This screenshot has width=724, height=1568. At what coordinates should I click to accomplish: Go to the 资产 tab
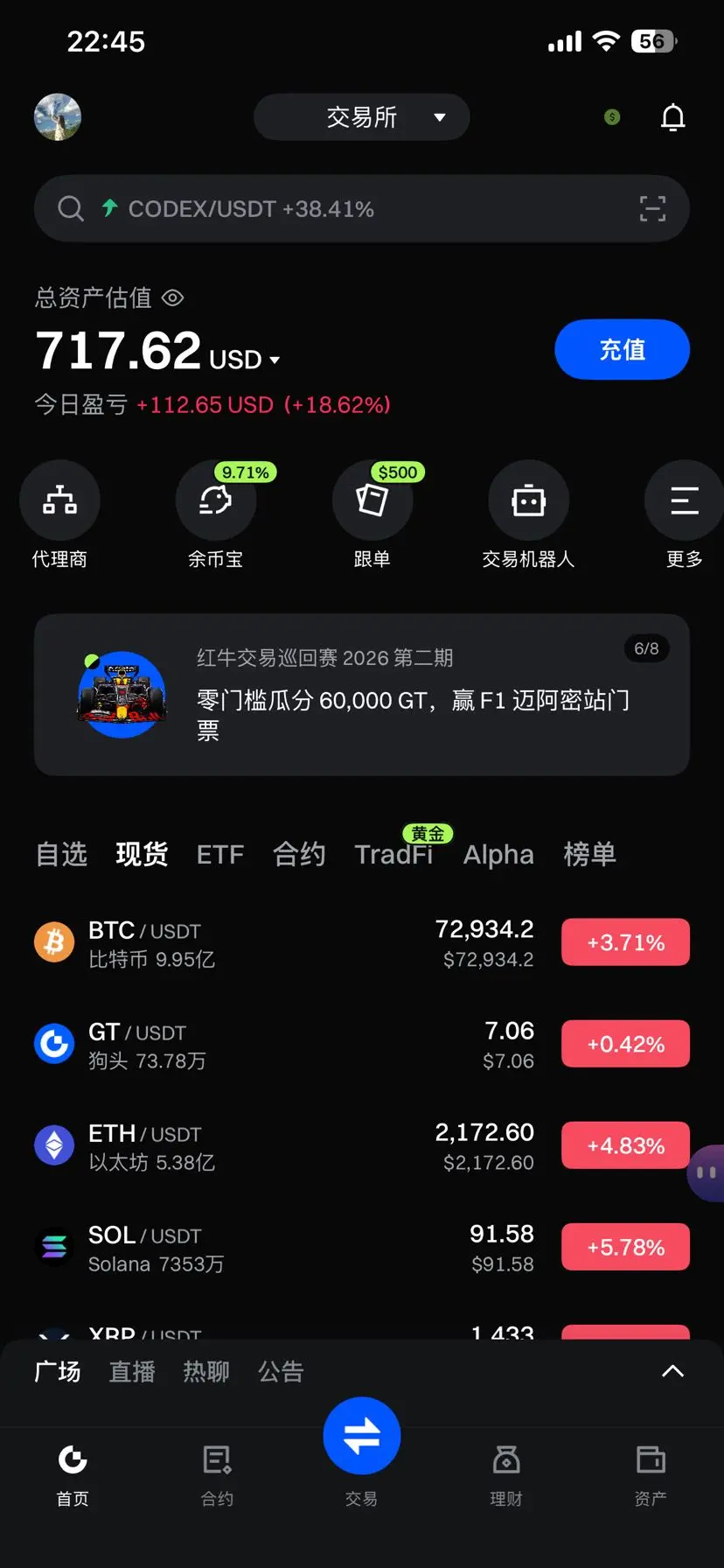(x=651, y=1475)
